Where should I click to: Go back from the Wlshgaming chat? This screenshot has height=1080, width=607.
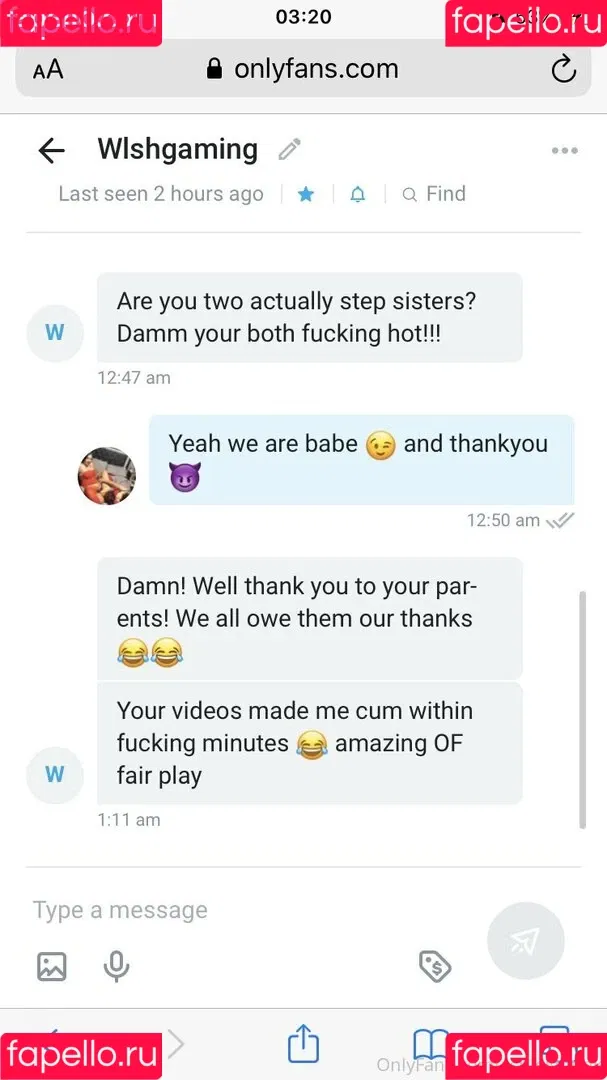pyautogui.click(x=51, y=151)
